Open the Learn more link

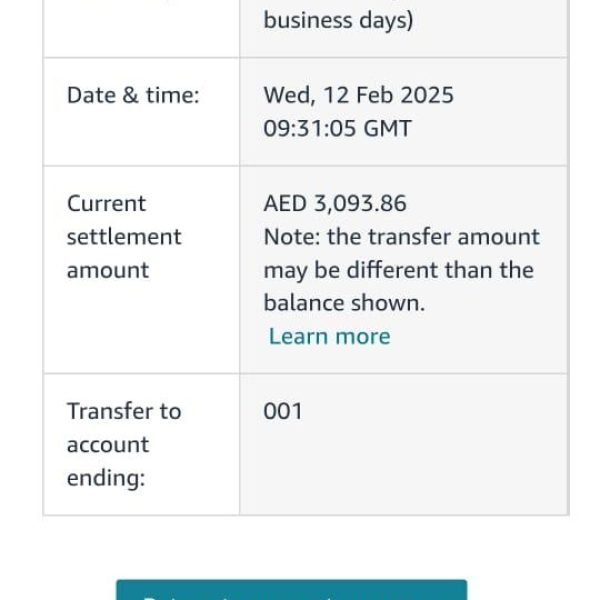[x=329, y=337]
